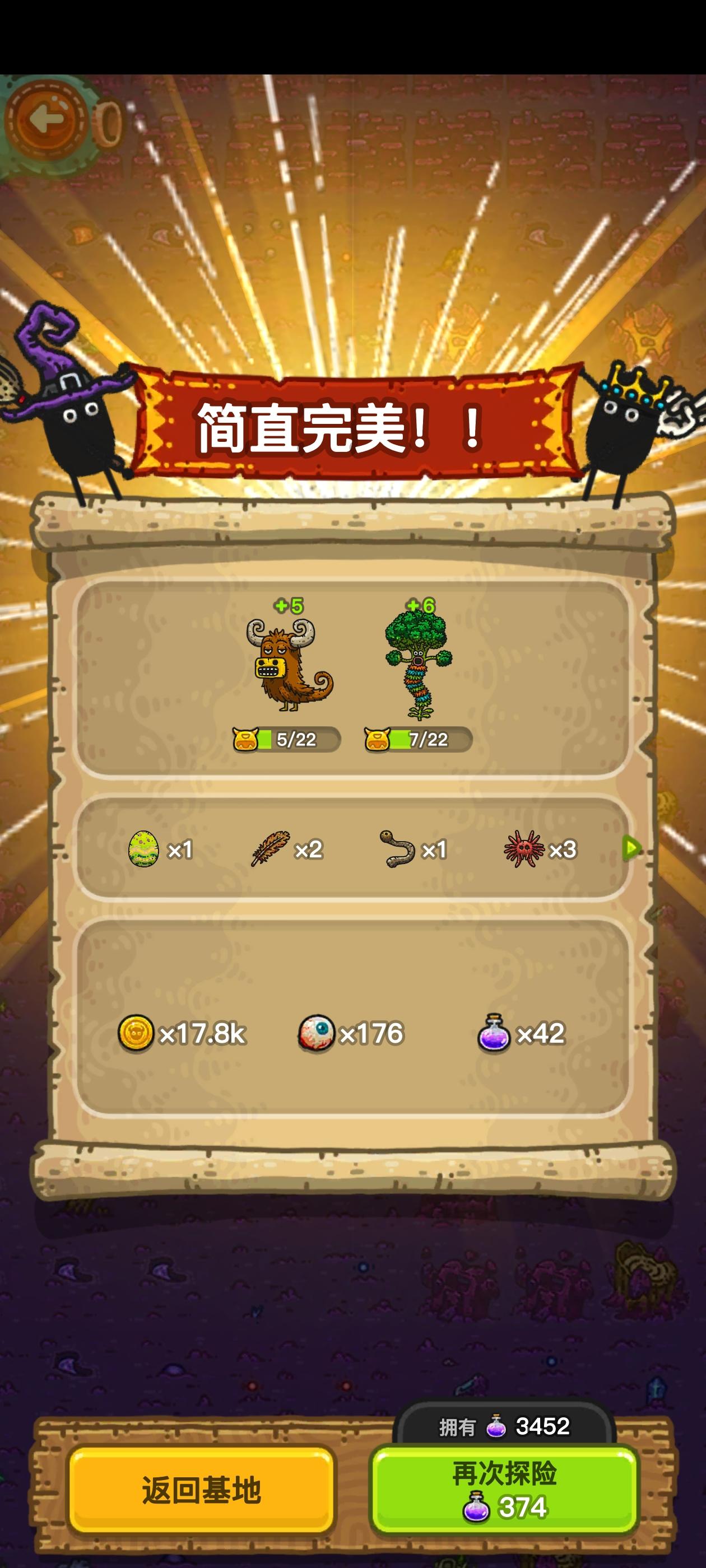Click the 7/22 green progress bar
Image resolution: width=706 pixels, height=1568 pixels.
[426, 740]
